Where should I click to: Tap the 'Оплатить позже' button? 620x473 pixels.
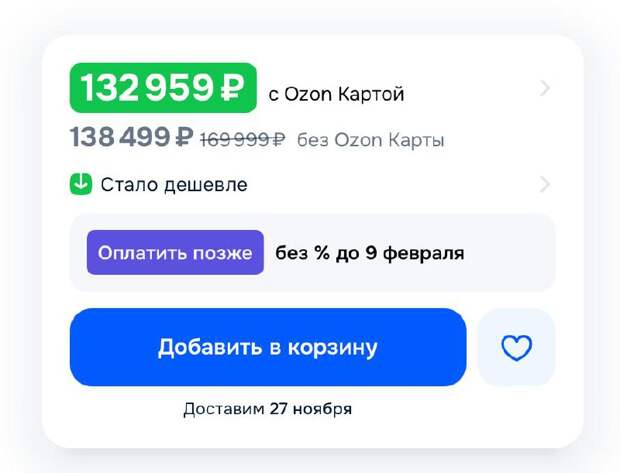175,253
